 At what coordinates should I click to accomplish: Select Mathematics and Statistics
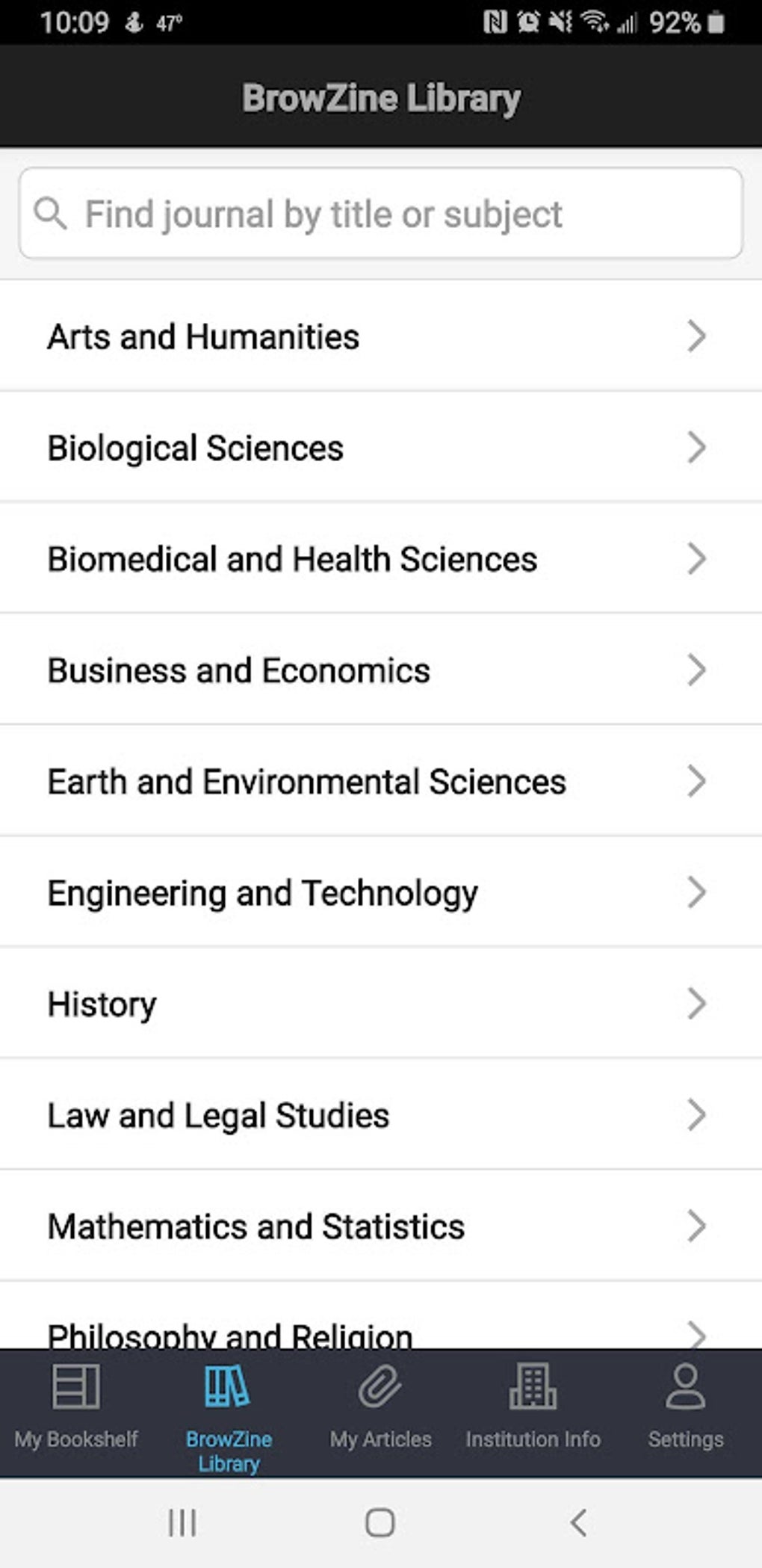[381, 1226]
